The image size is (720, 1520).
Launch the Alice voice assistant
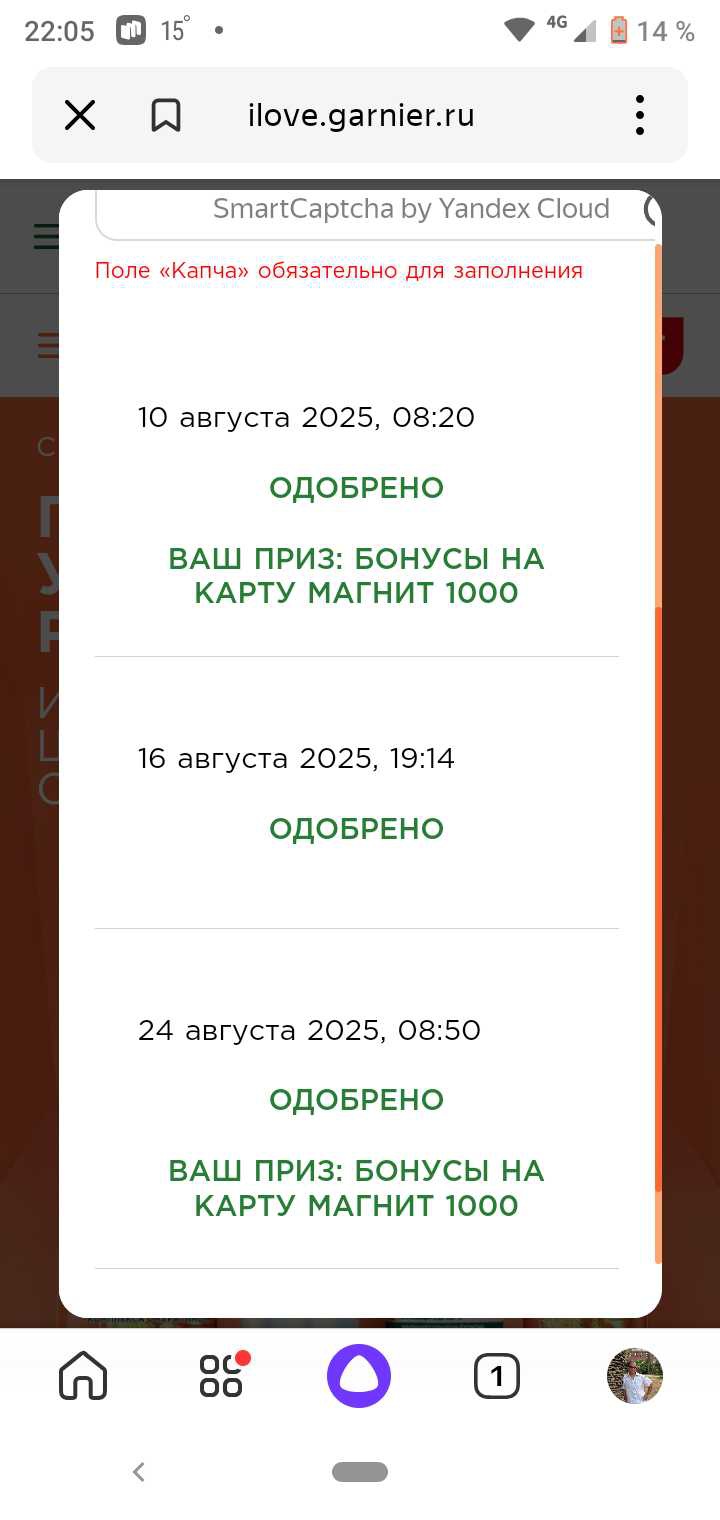tap(359, 1376)
